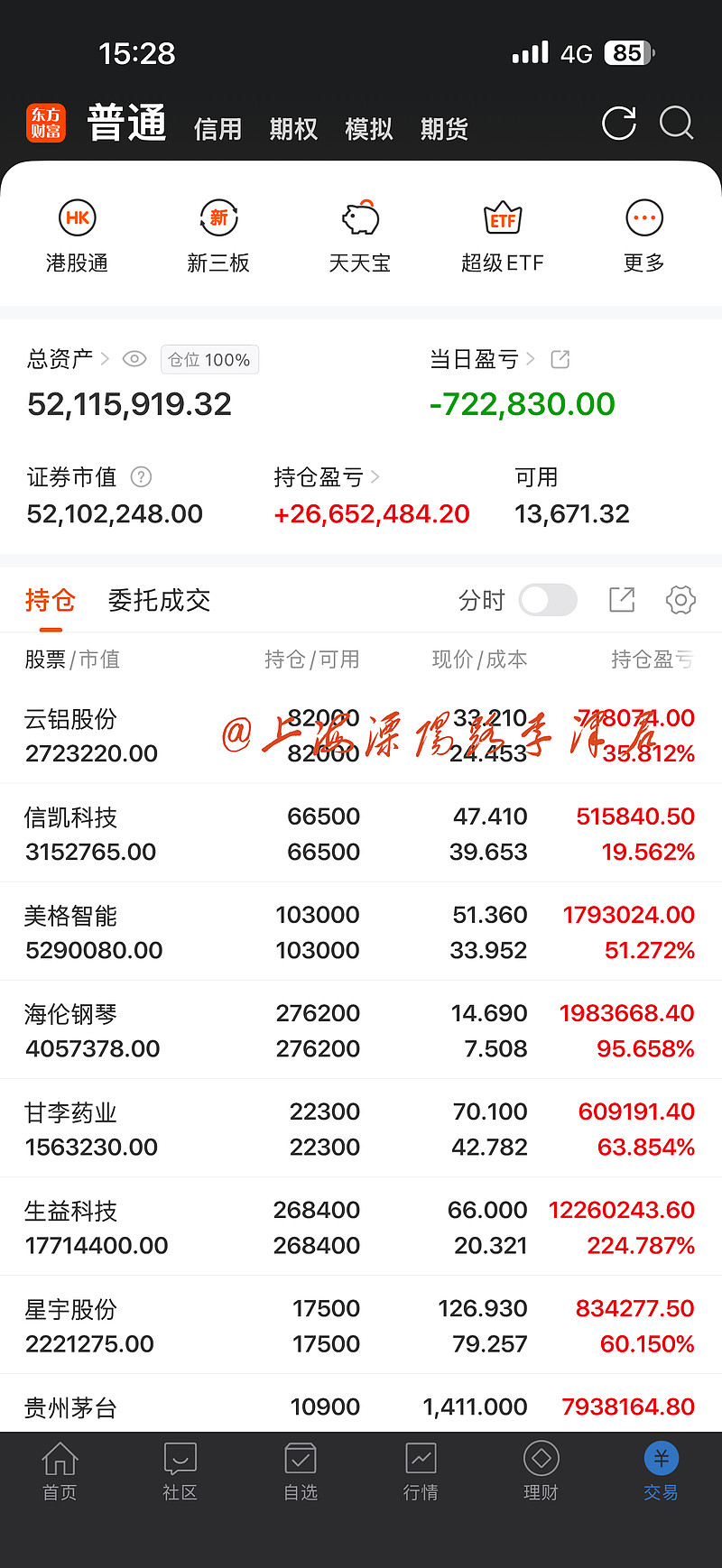Screen dimensions: 722x1568
Task: Open holdings settings gear icon
Action: (x=680, y=600)
